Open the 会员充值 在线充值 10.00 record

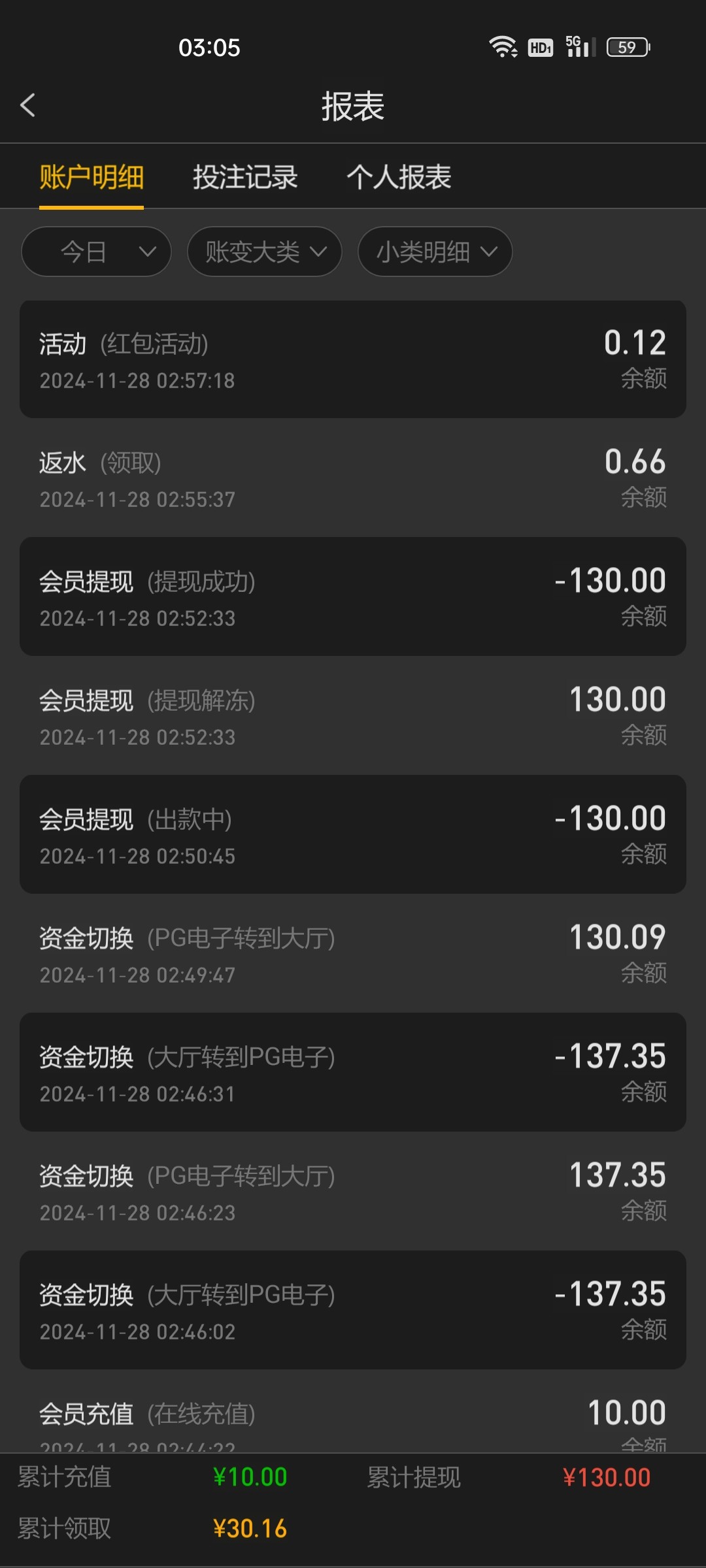pyautogui.click(x=353, y=1412)
